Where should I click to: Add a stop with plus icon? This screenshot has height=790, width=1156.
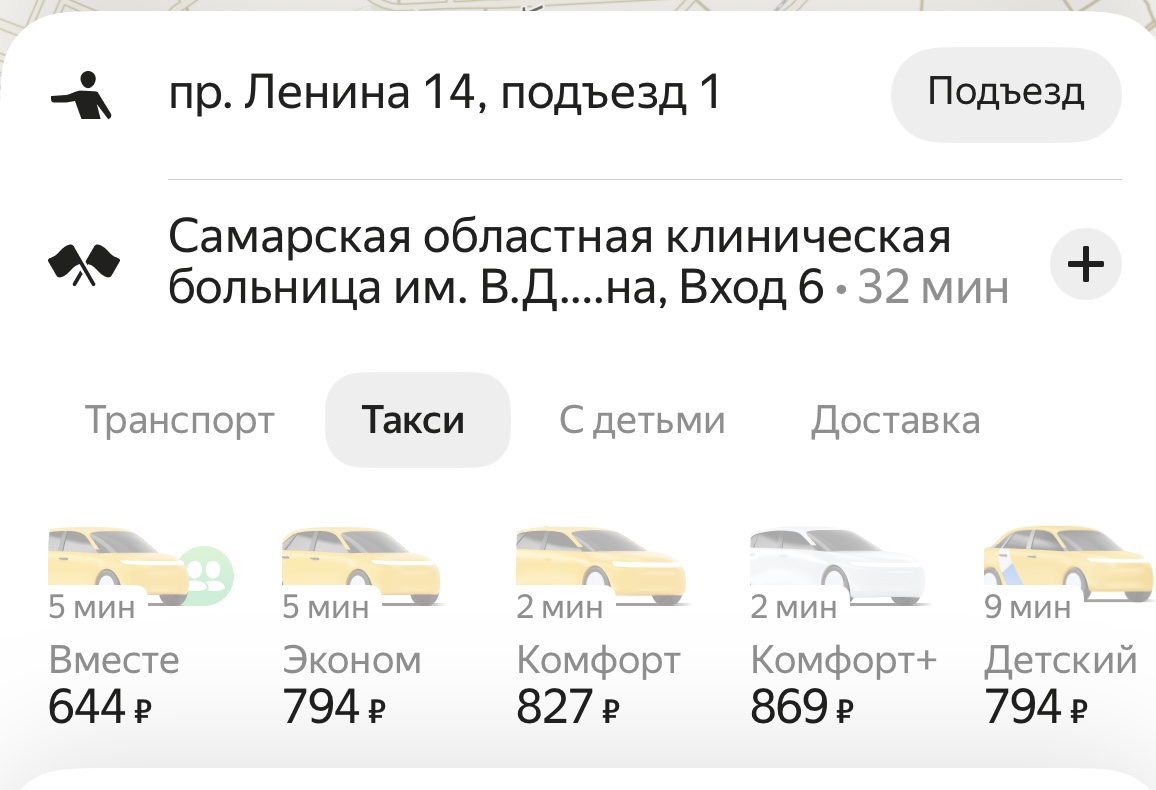tap(1086, 265)
